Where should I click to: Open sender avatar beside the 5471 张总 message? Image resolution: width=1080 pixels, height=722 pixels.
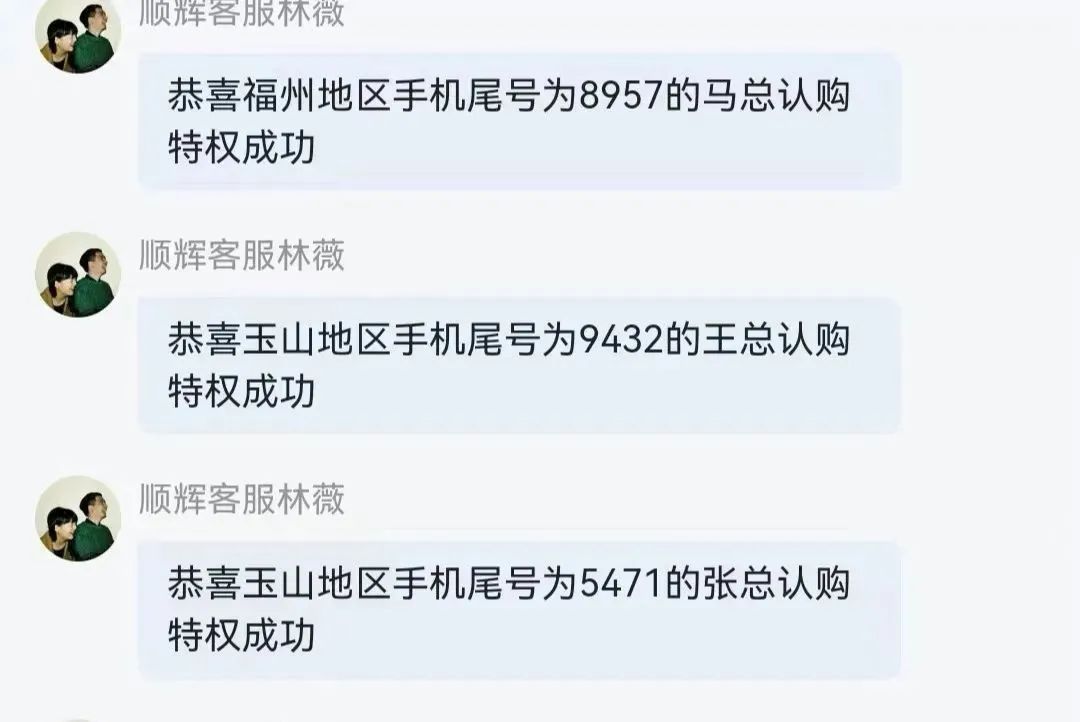(78, 518)
